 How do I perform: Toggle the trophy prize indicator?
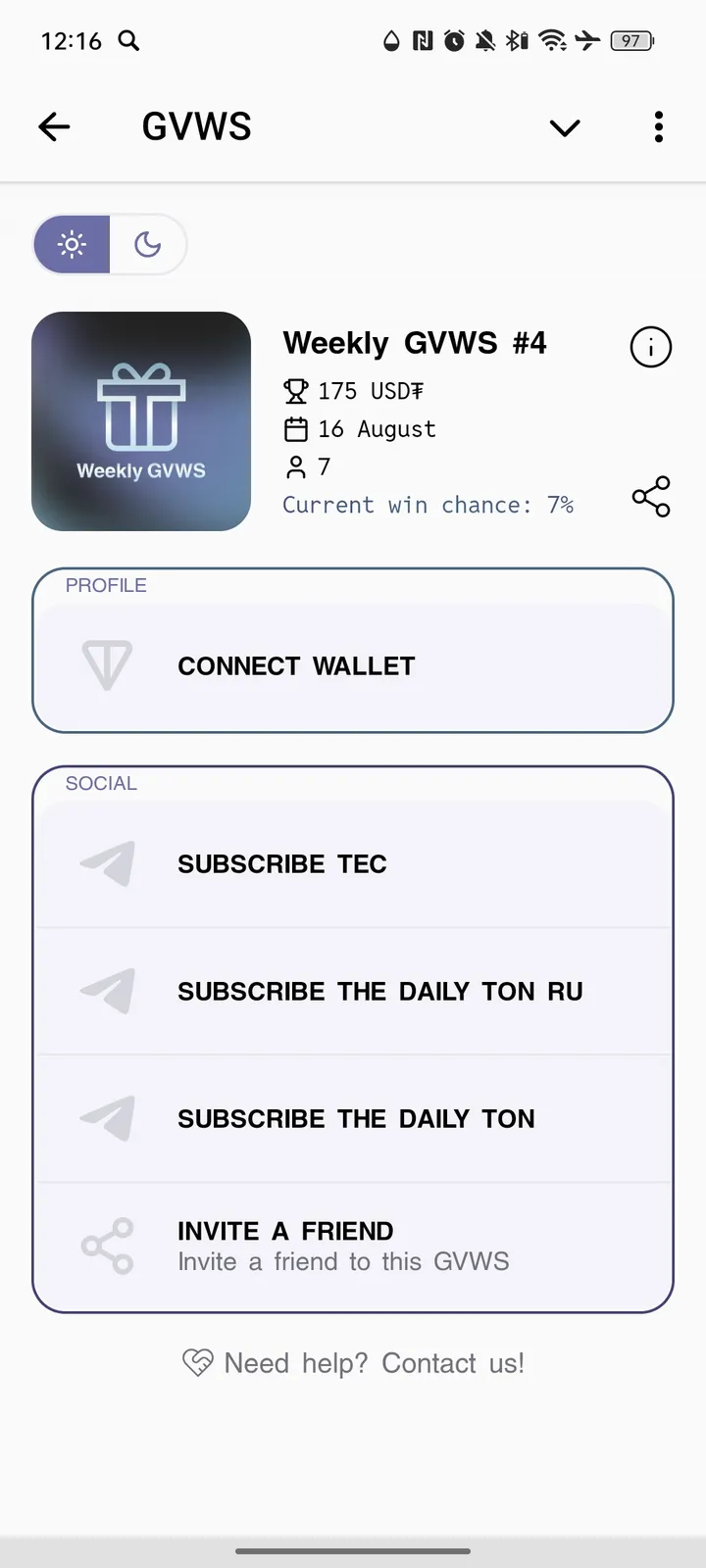(294, 390)
